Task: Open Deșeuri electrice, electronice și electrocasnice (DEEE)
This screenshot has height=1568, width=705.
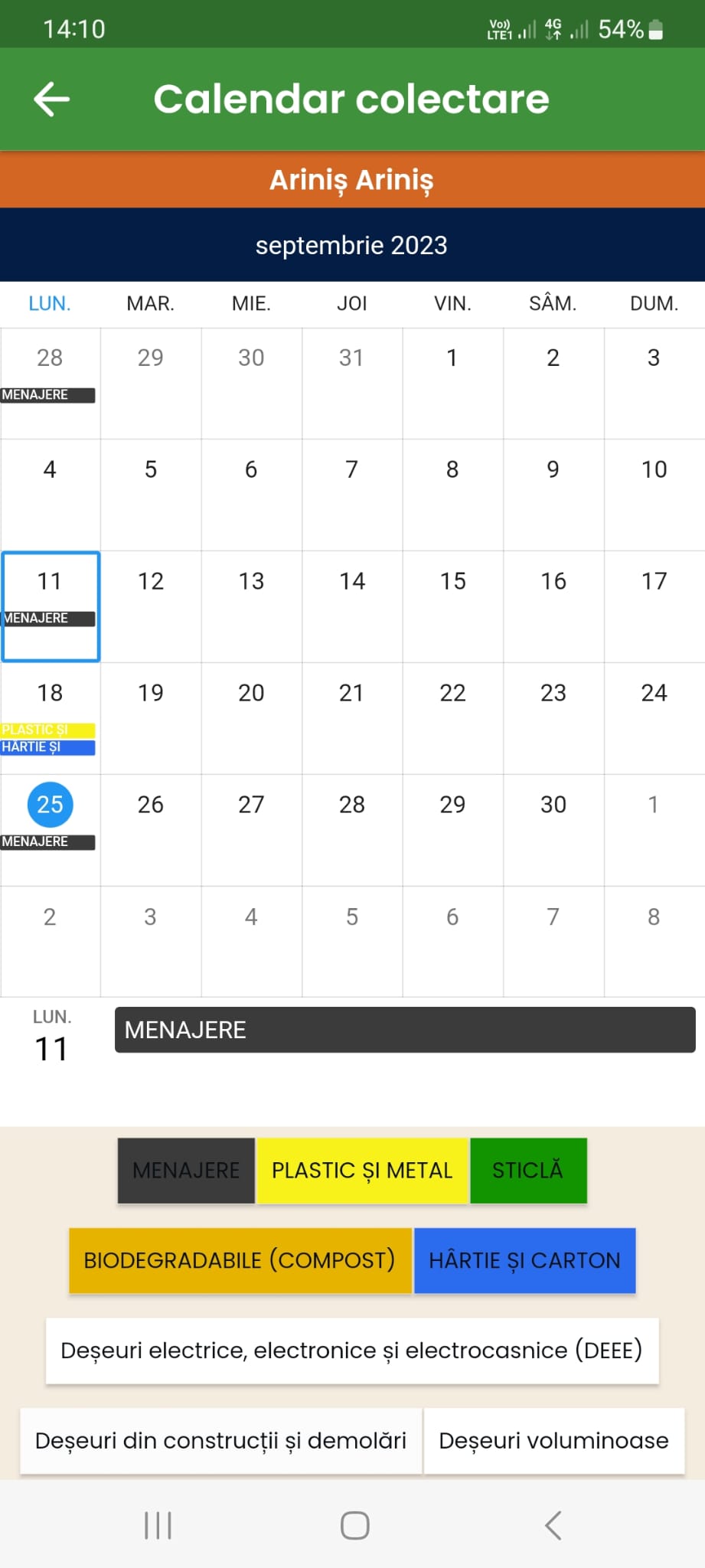Action: coord(352,1351)
